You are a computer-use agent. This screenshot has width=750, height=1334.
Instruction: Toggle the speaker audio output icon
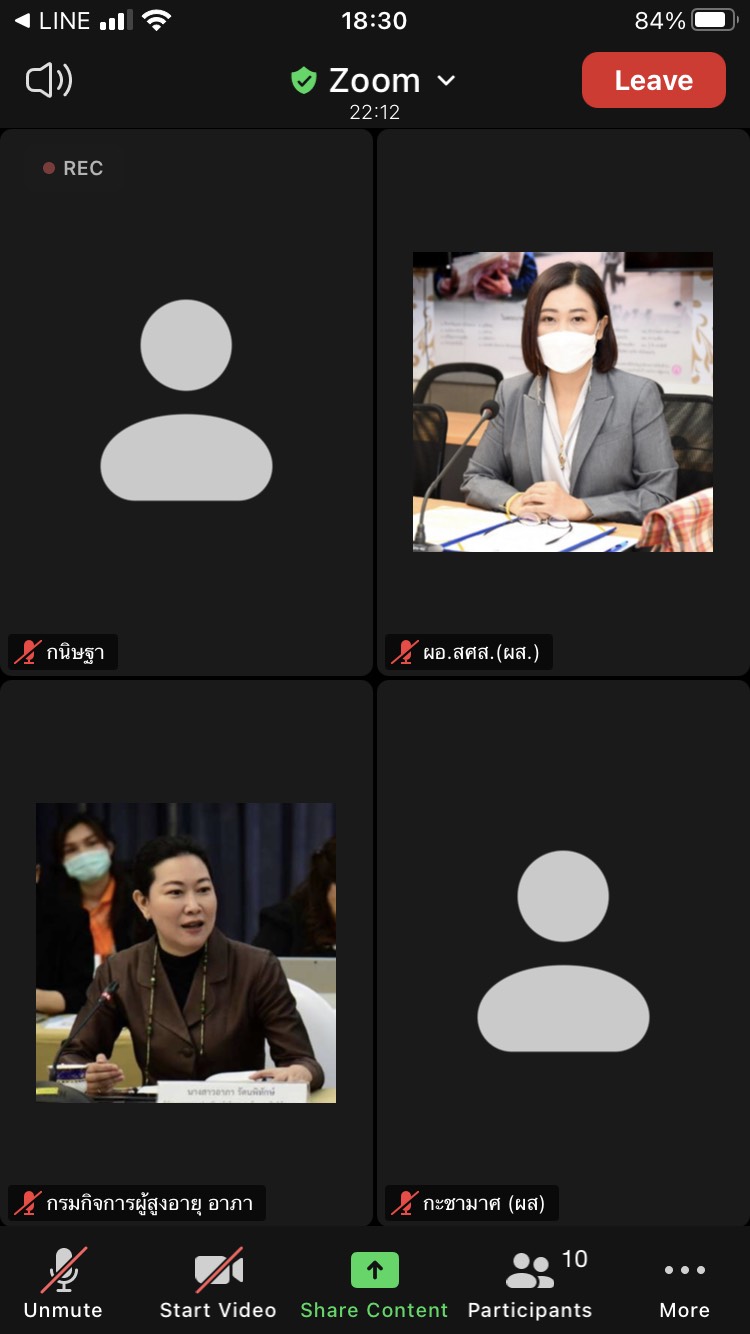point(49,80)
